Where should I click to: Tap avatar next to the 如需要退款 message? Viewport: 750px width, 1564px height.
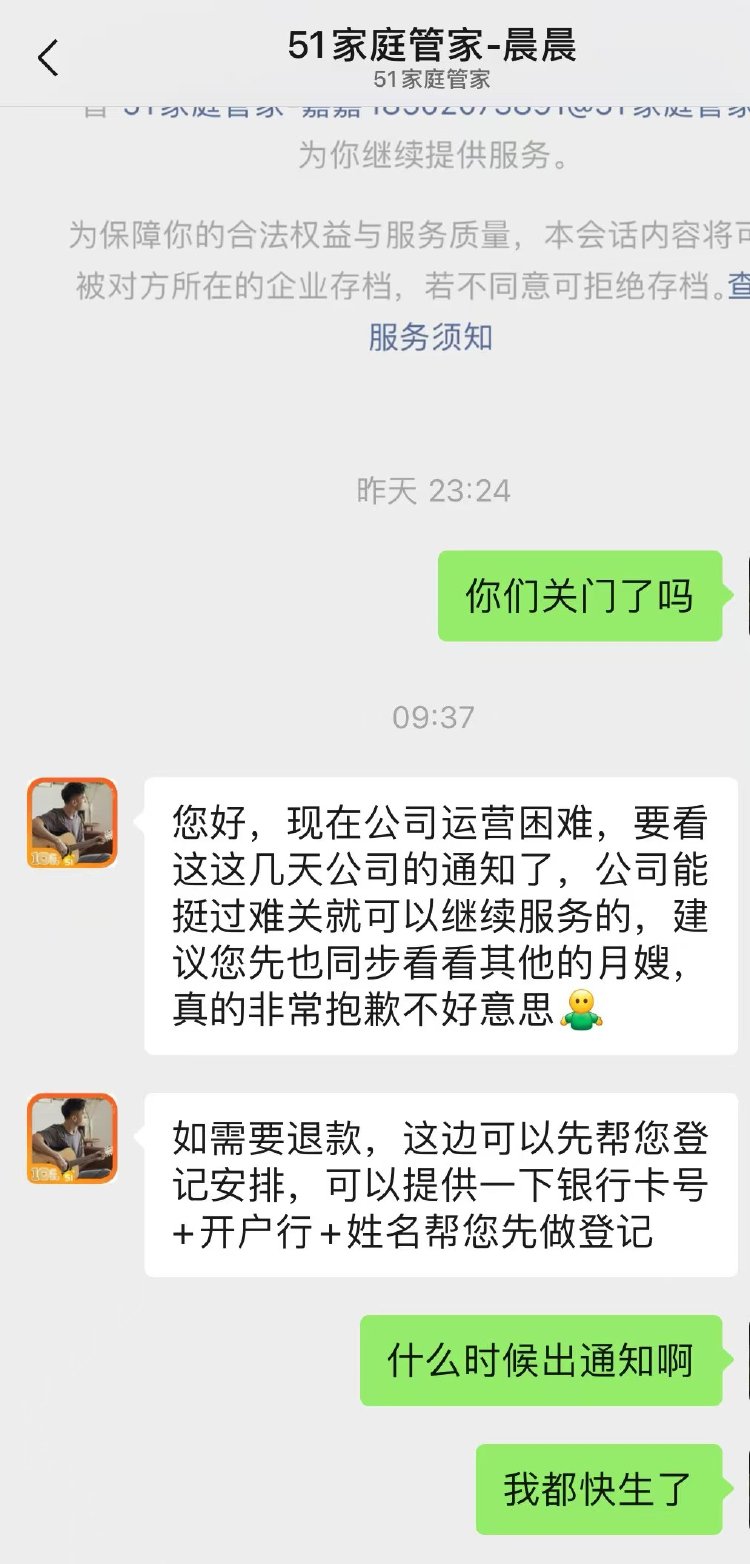coord(72,1139)
